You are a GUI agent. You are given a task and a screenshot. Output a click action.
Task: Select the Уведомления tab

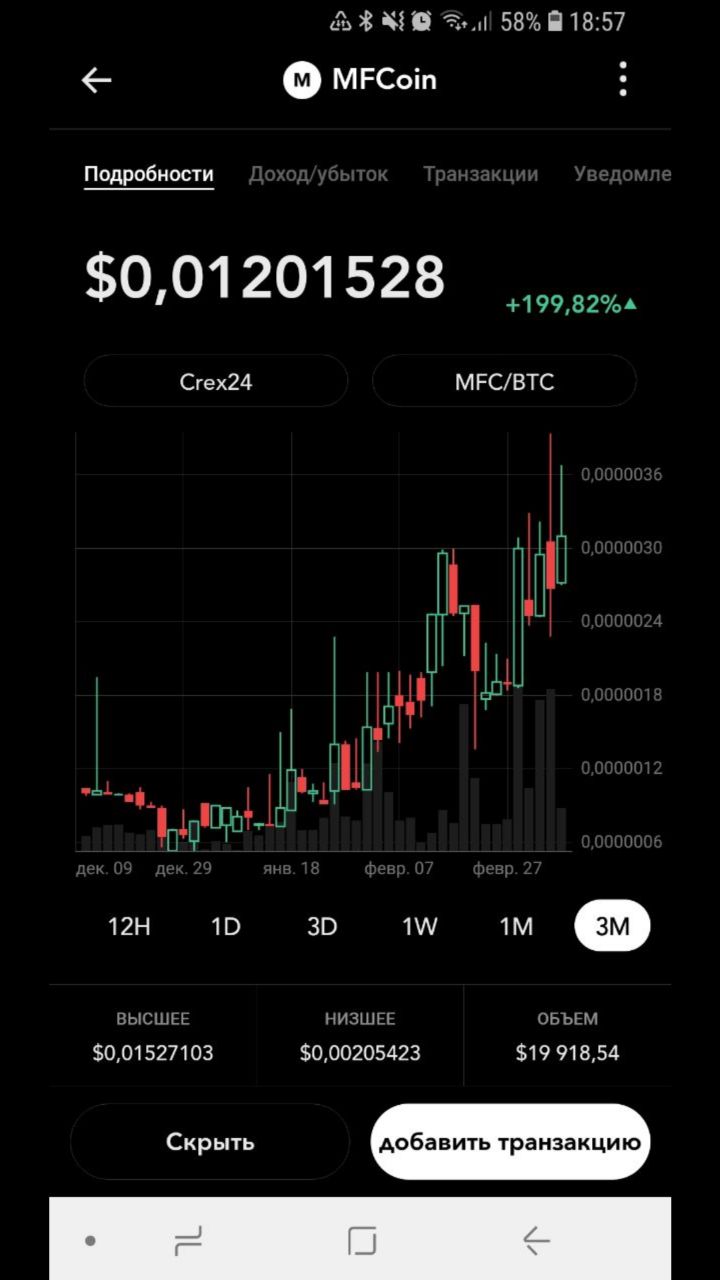pyautogui.click(x=622, y=174)
